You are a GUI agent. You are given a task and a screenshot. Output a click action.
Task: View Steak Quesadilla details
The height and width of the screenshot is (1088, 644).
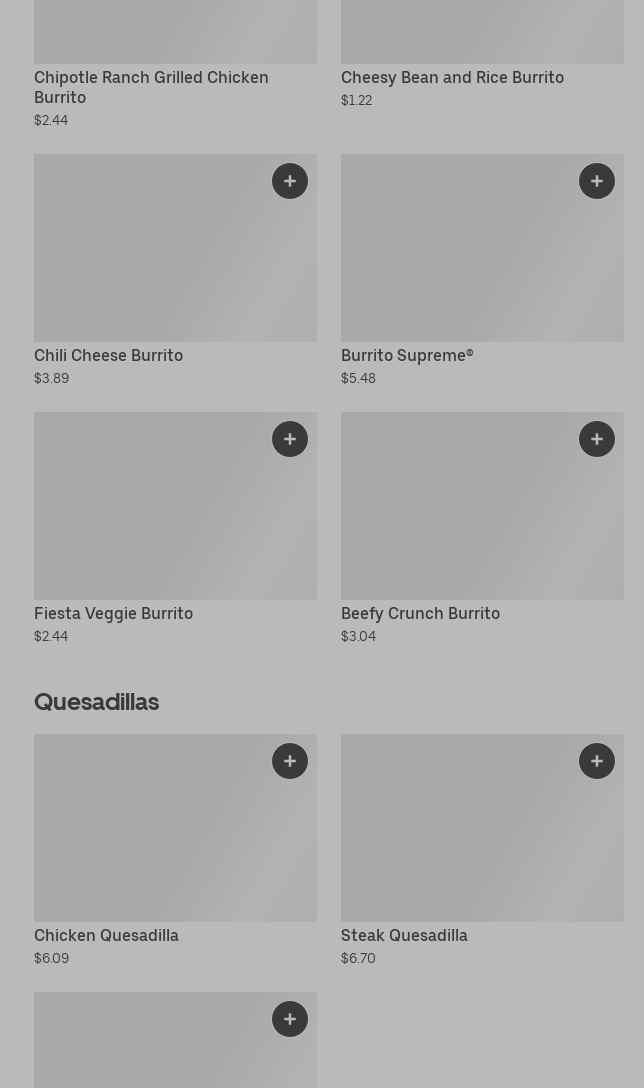tap(404, 936)
